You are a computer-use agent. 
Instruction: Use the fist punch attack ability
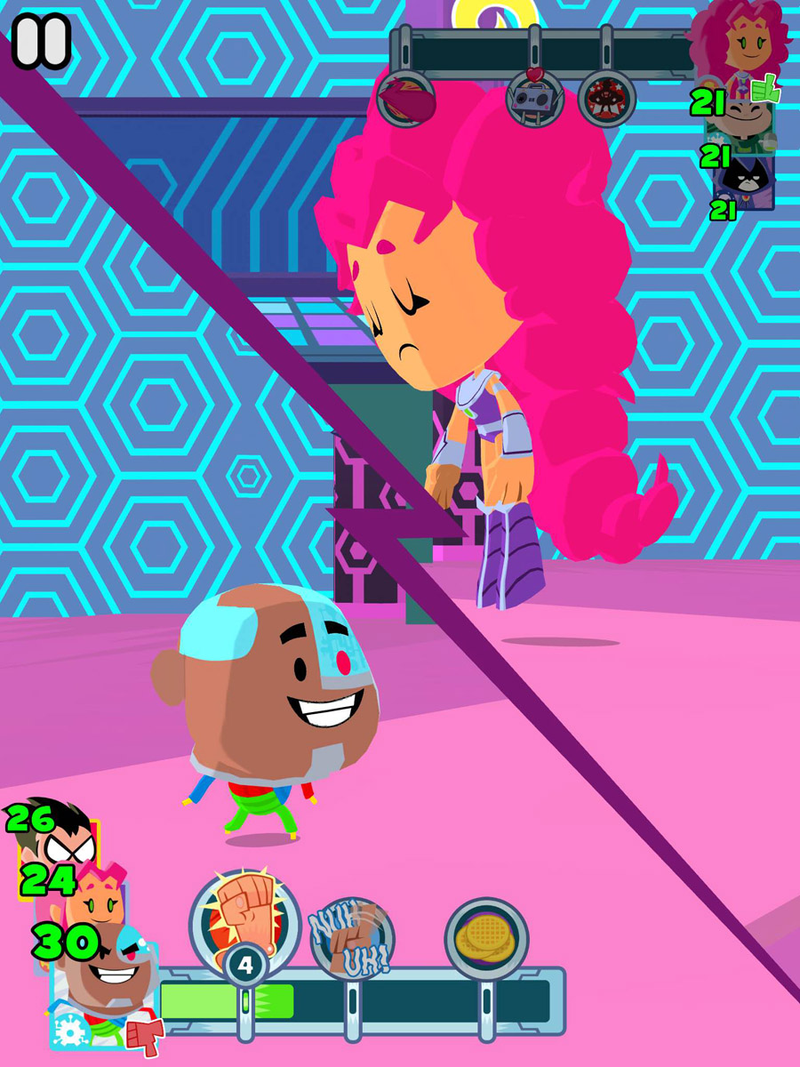pos(244,919)
